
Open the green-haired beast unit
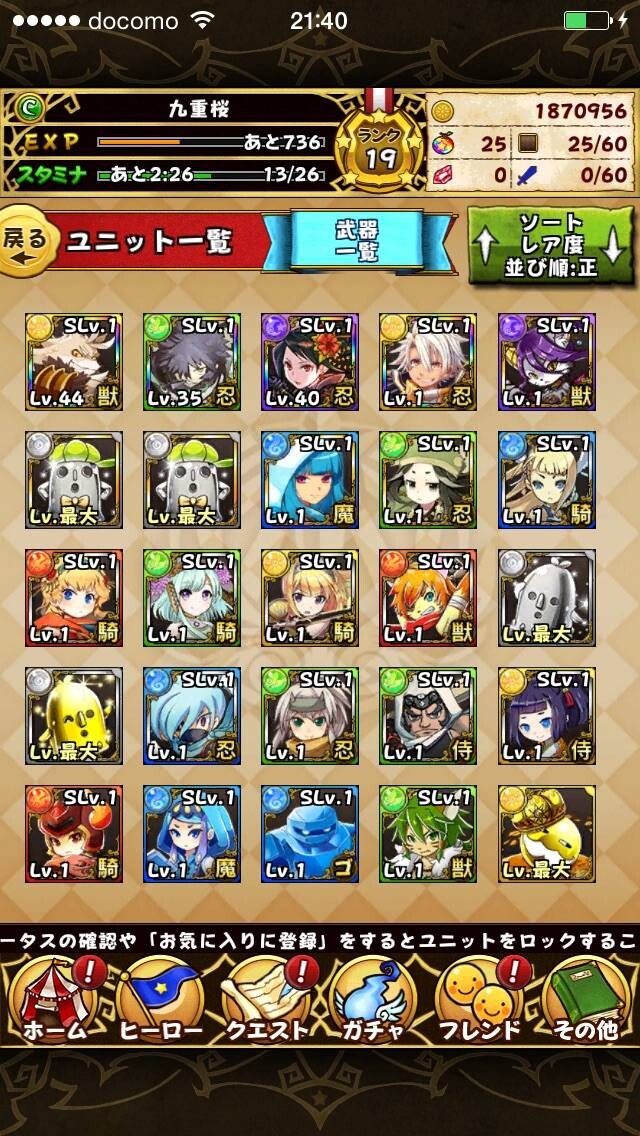428,834
